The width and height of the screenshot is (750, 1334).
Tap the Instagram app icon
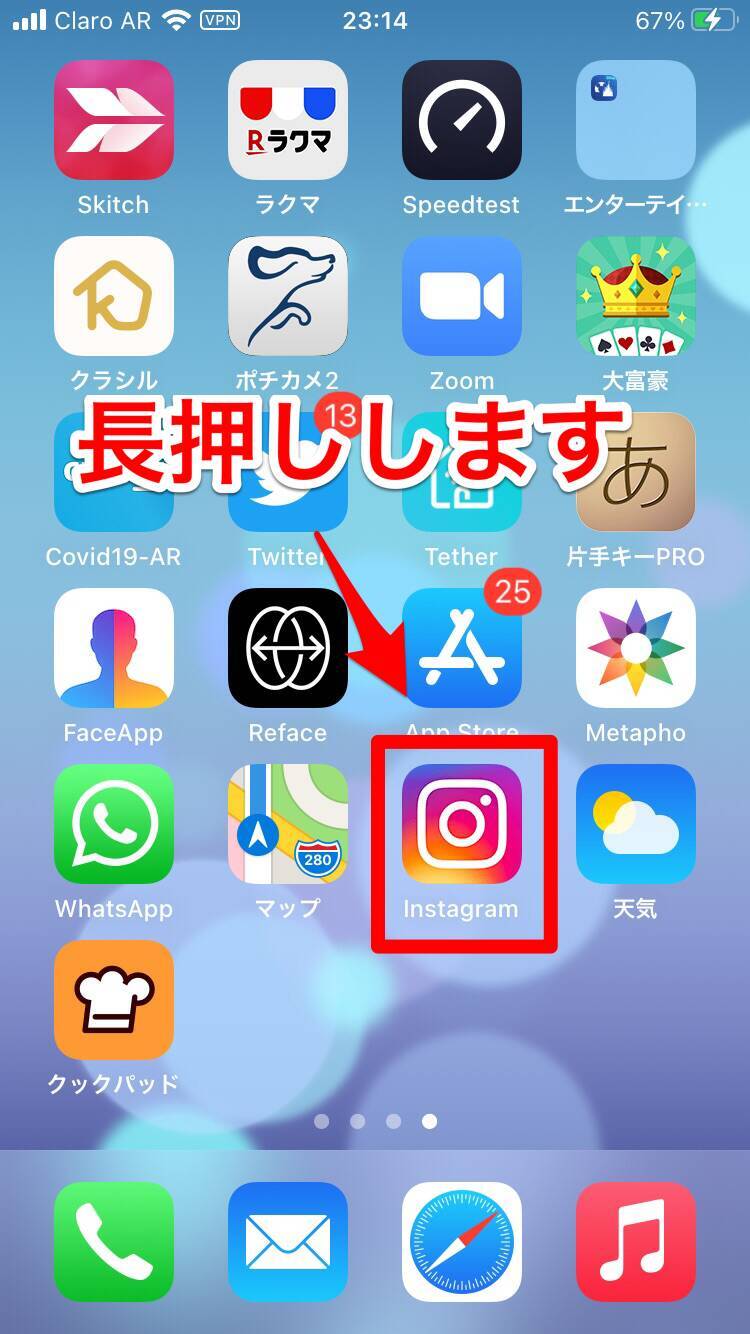coord(461,824)
